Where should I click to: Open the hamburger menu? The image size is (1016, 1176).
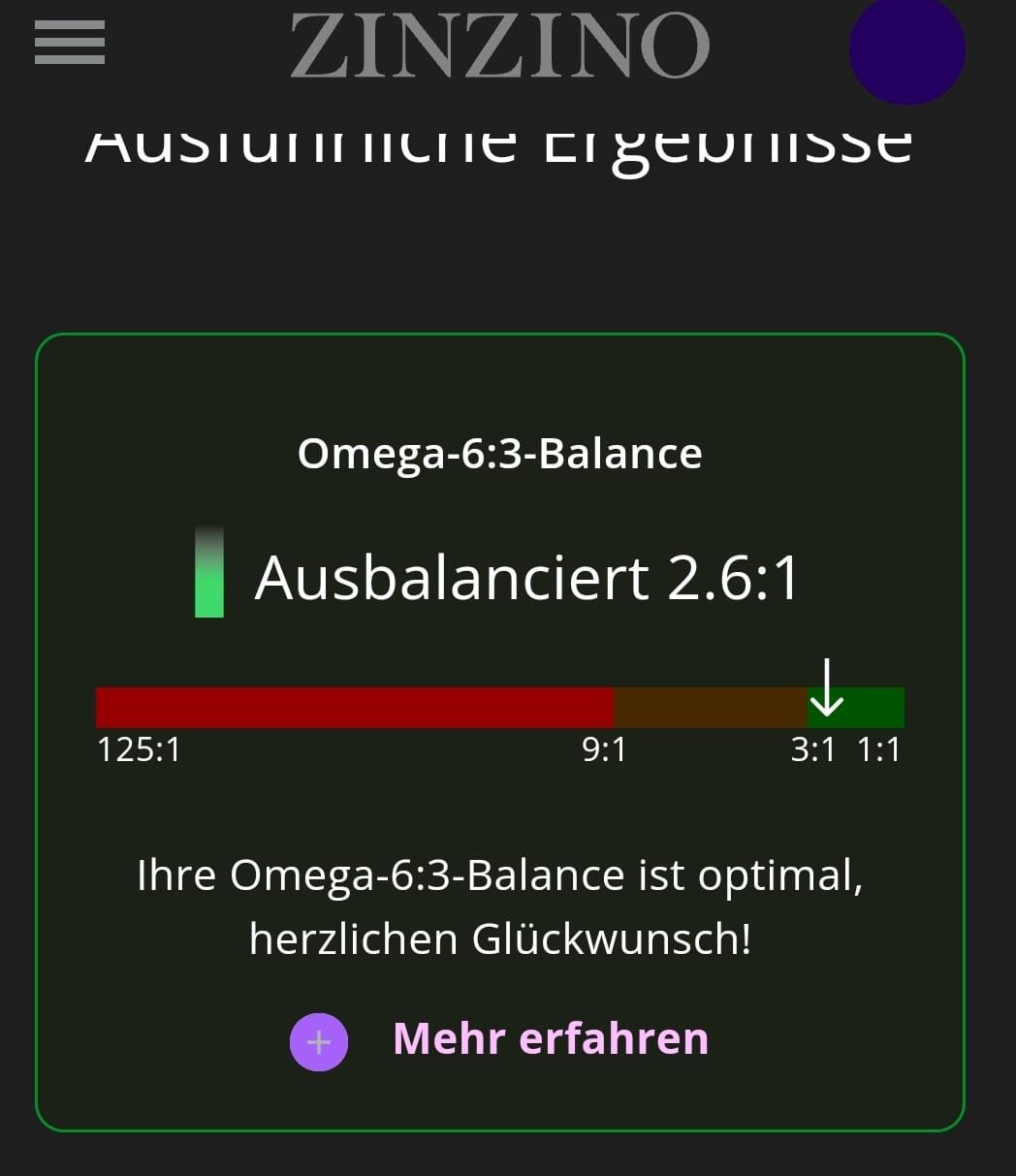70,44
